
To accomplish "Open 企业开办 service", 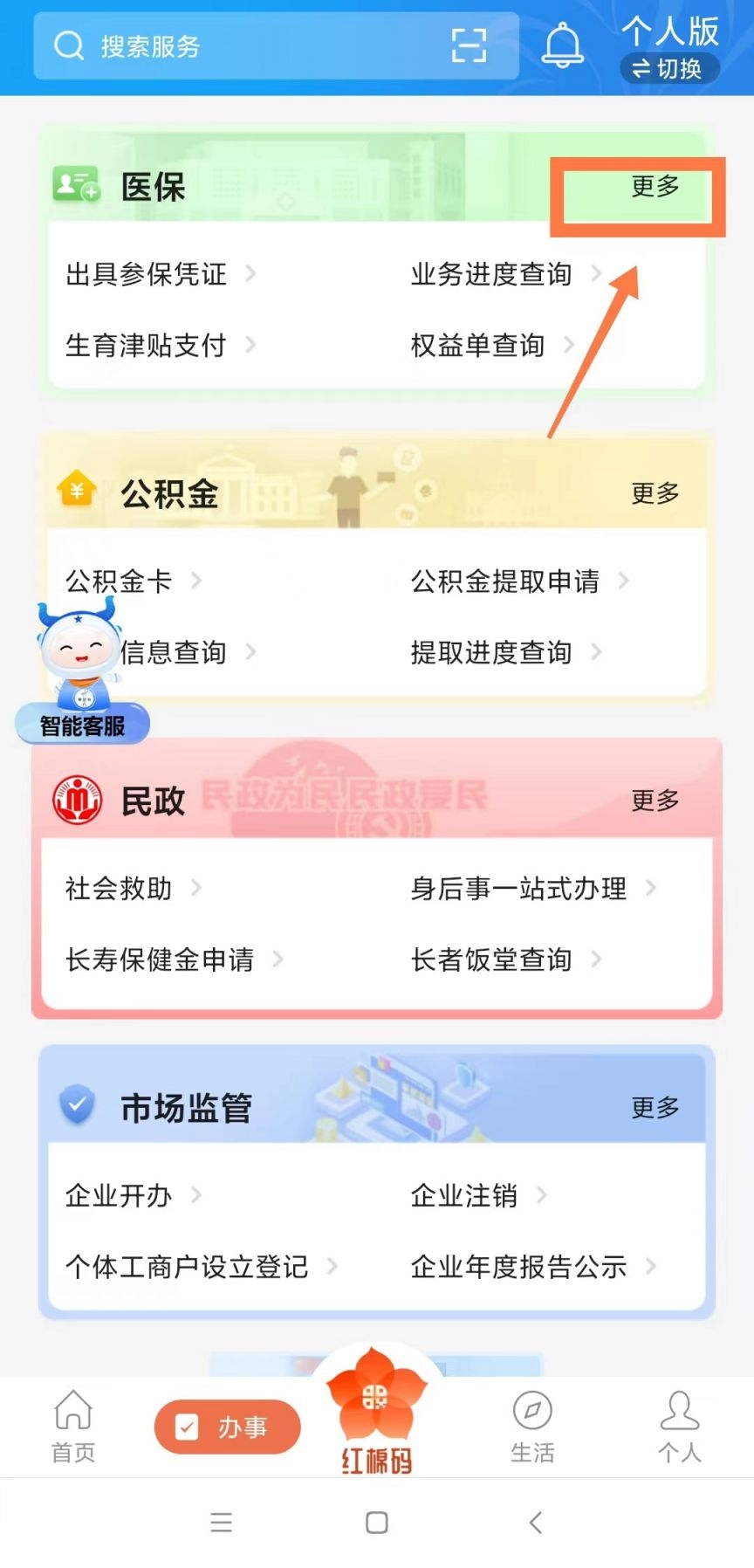I will pyautogui.click(x=120, y=1195).
